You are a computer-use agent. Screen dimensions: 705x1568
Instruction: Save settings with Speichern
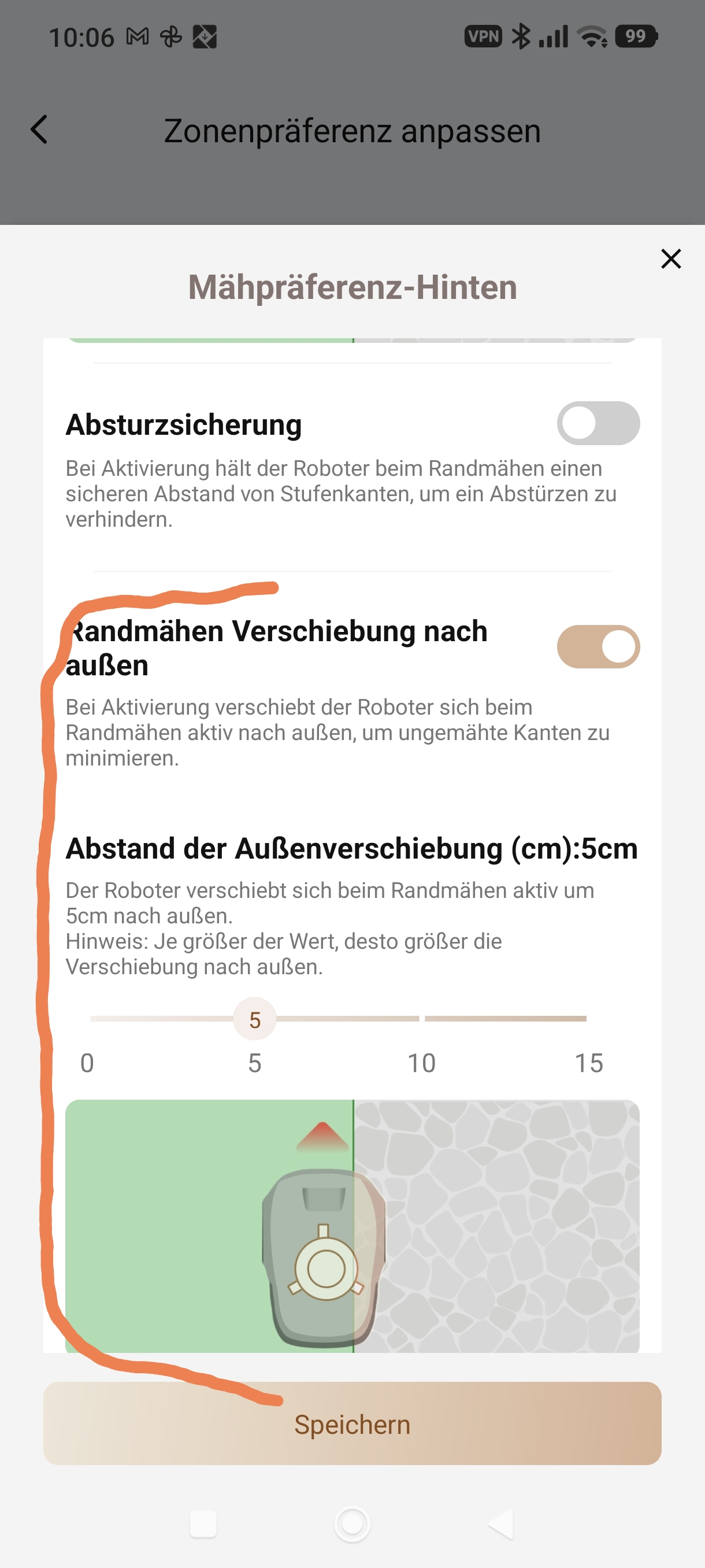click(x=352, y=1423)
